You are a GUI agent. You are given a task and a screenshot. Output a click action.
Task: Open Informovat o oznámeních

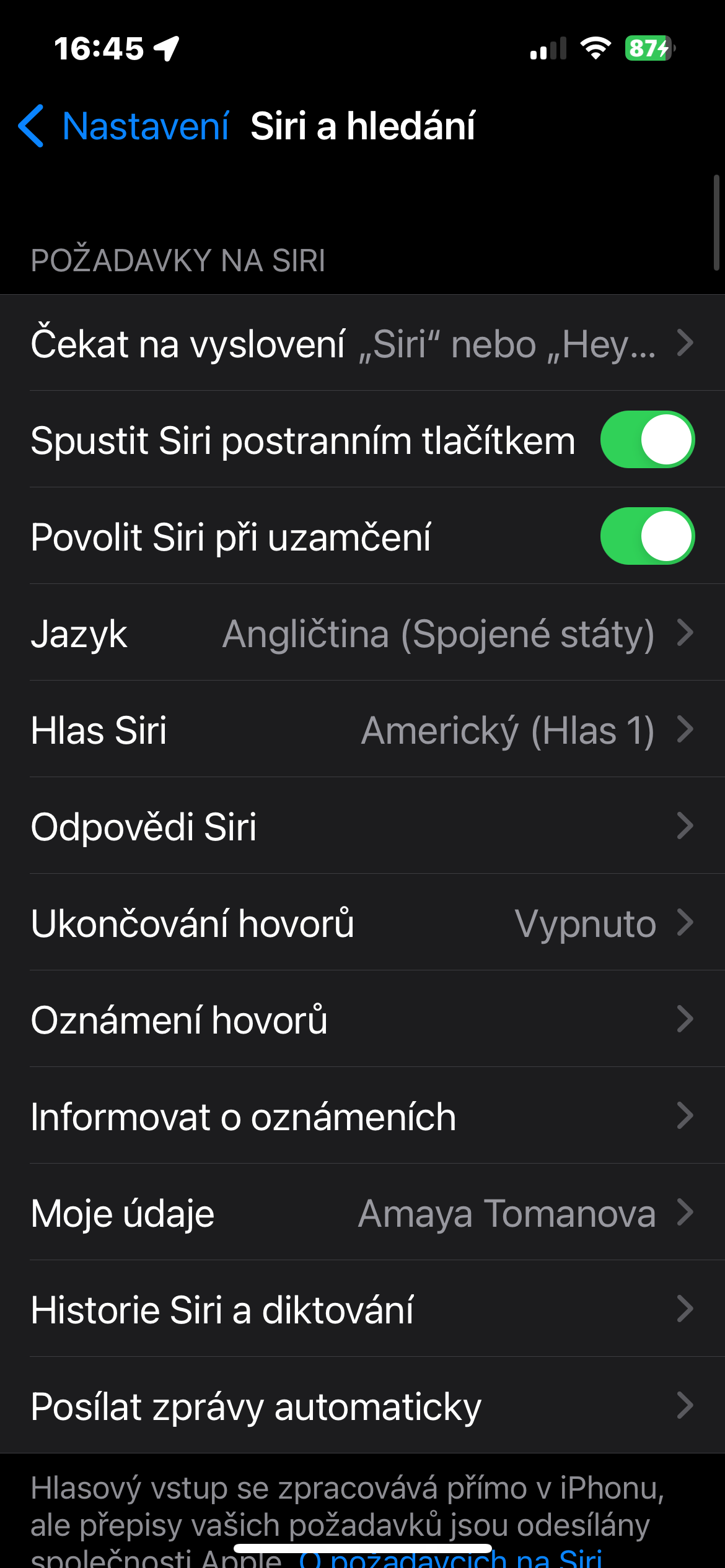(362, 1117)
